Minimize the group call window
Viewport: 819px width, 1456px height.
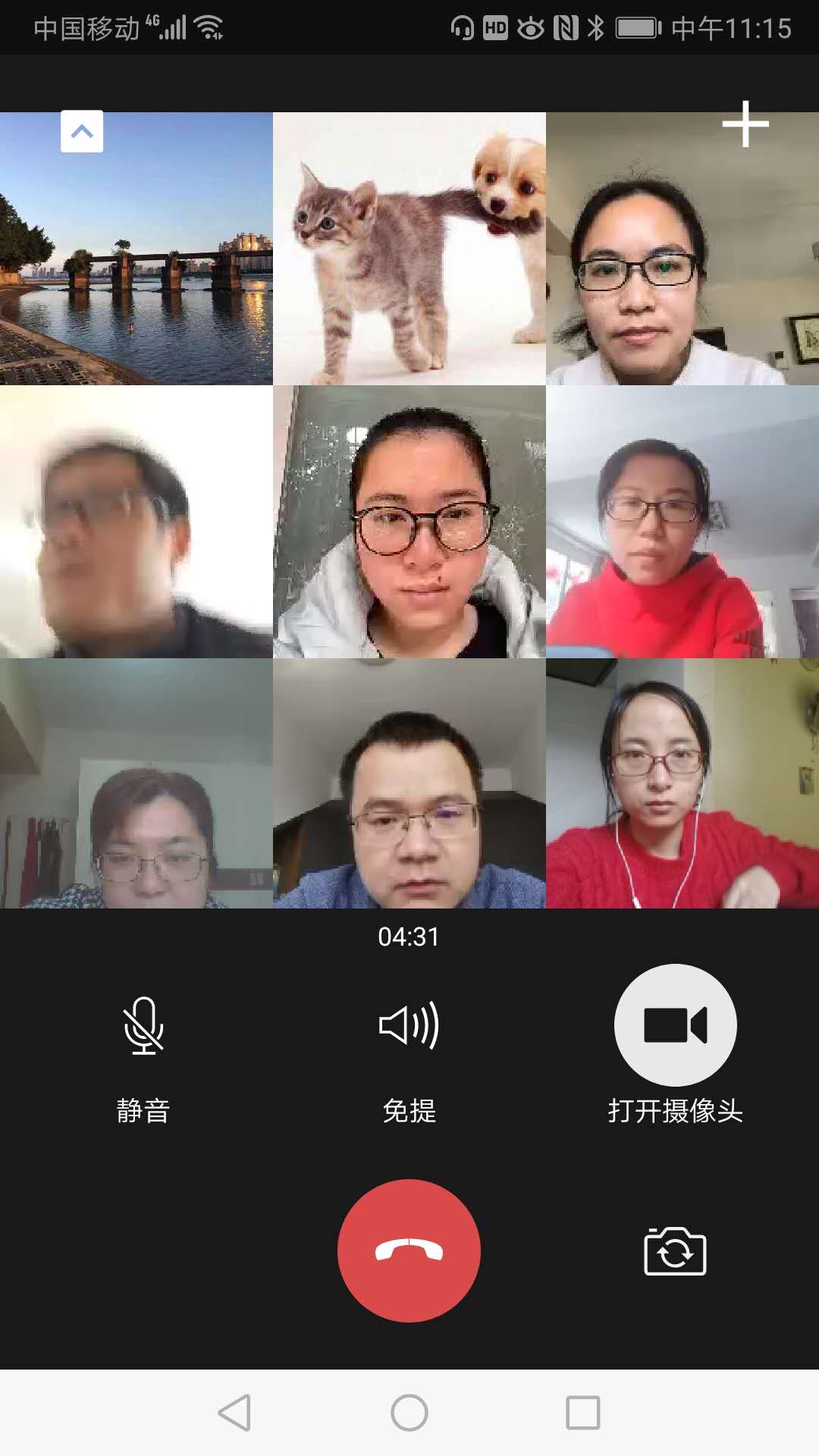(82, 131)
